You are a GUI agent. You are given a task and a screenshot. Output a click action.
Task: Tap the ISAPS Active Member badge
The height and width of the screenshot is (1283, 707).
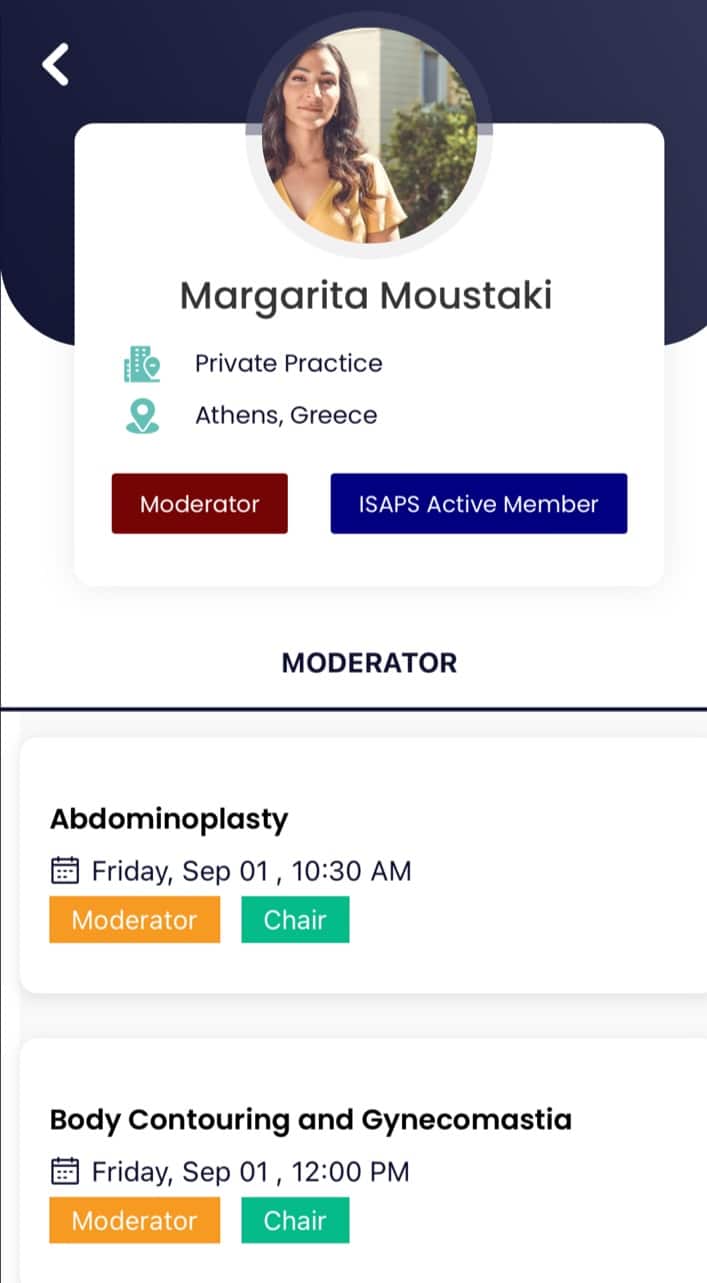coord(478,504)
